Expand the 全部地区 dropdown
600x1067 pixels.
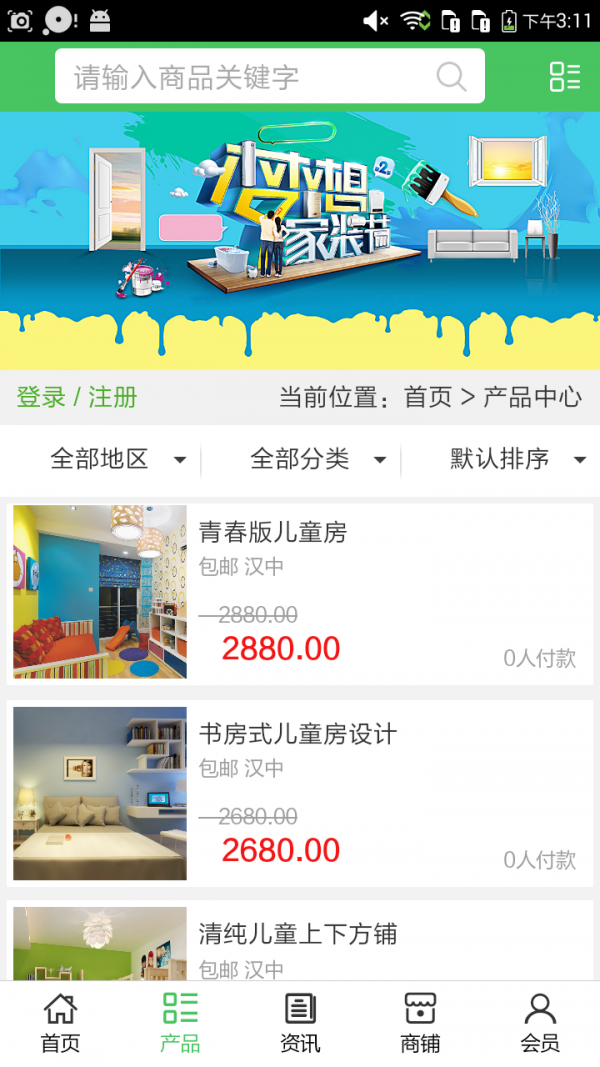pyautogui.click(x=118, y=459)
